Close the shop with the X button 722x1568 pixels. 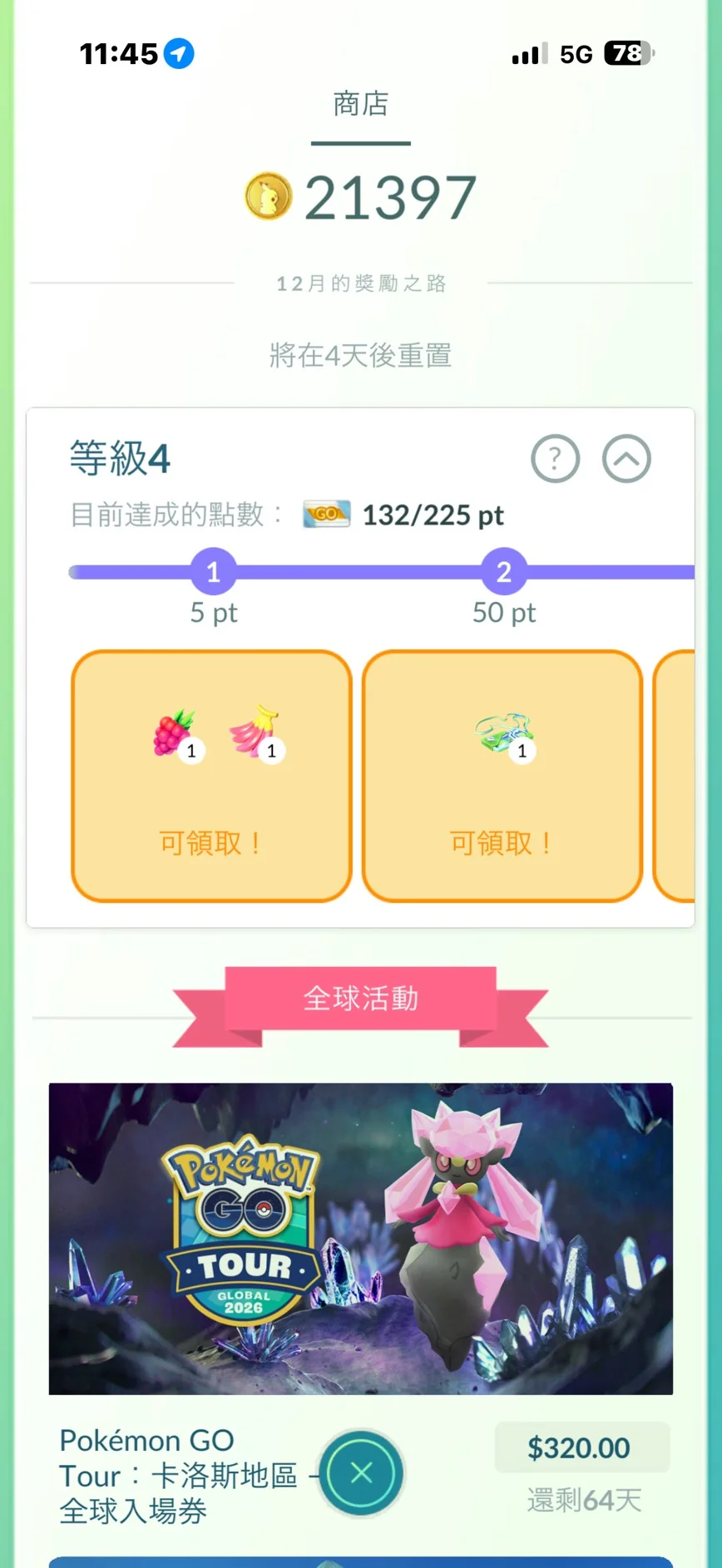[361, 1473]
